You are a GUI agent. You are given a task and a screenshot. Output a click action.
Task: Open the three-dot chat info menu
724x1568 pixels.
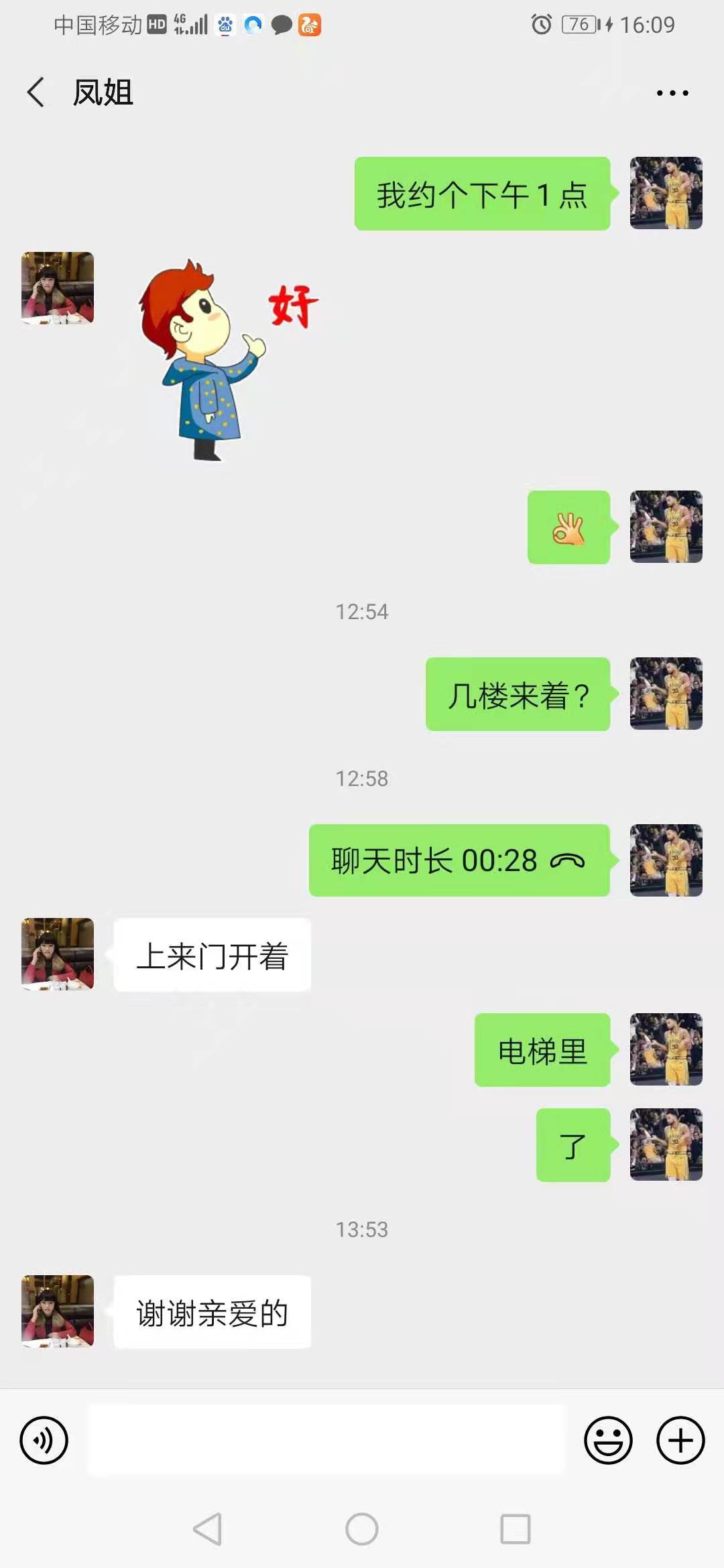pos(672,93)
